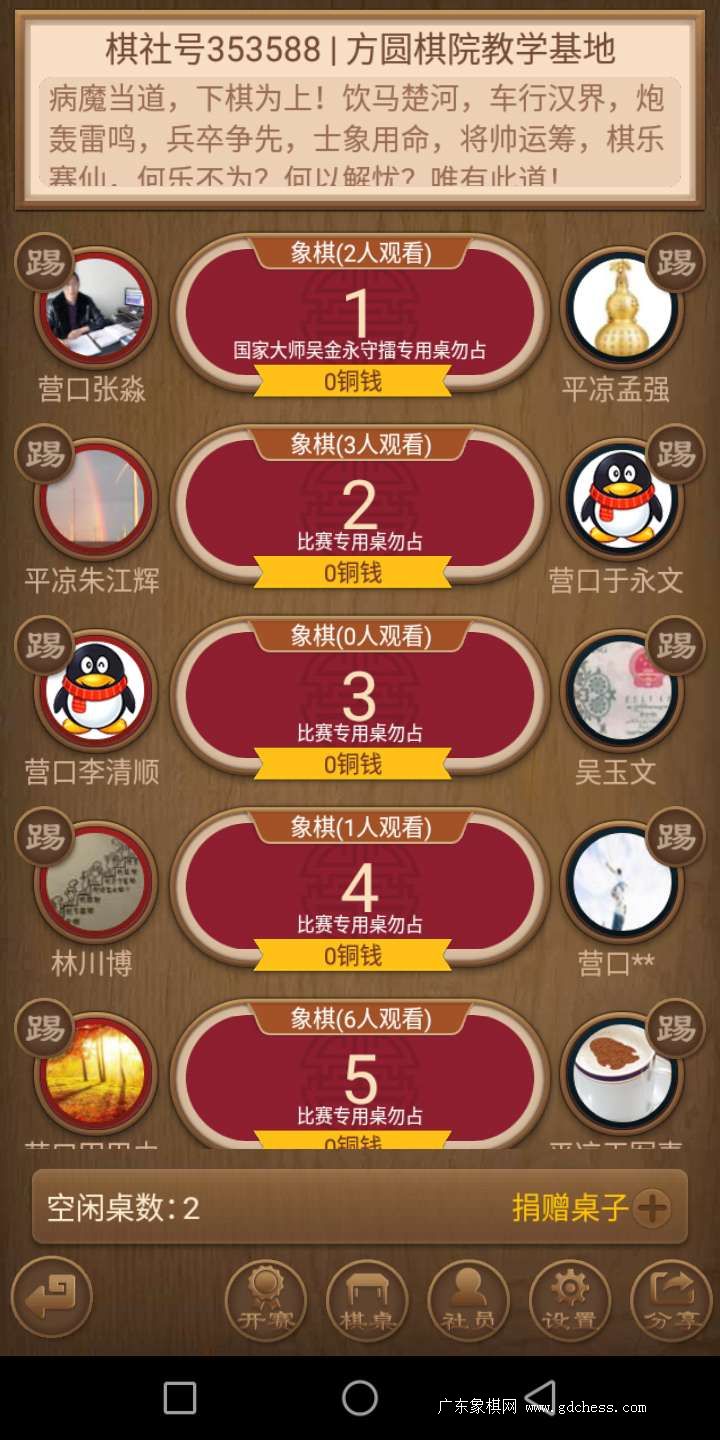Kick 平凉朱江辉 from table 2
Screen dimensions: 720x1440
pos(45,454)
